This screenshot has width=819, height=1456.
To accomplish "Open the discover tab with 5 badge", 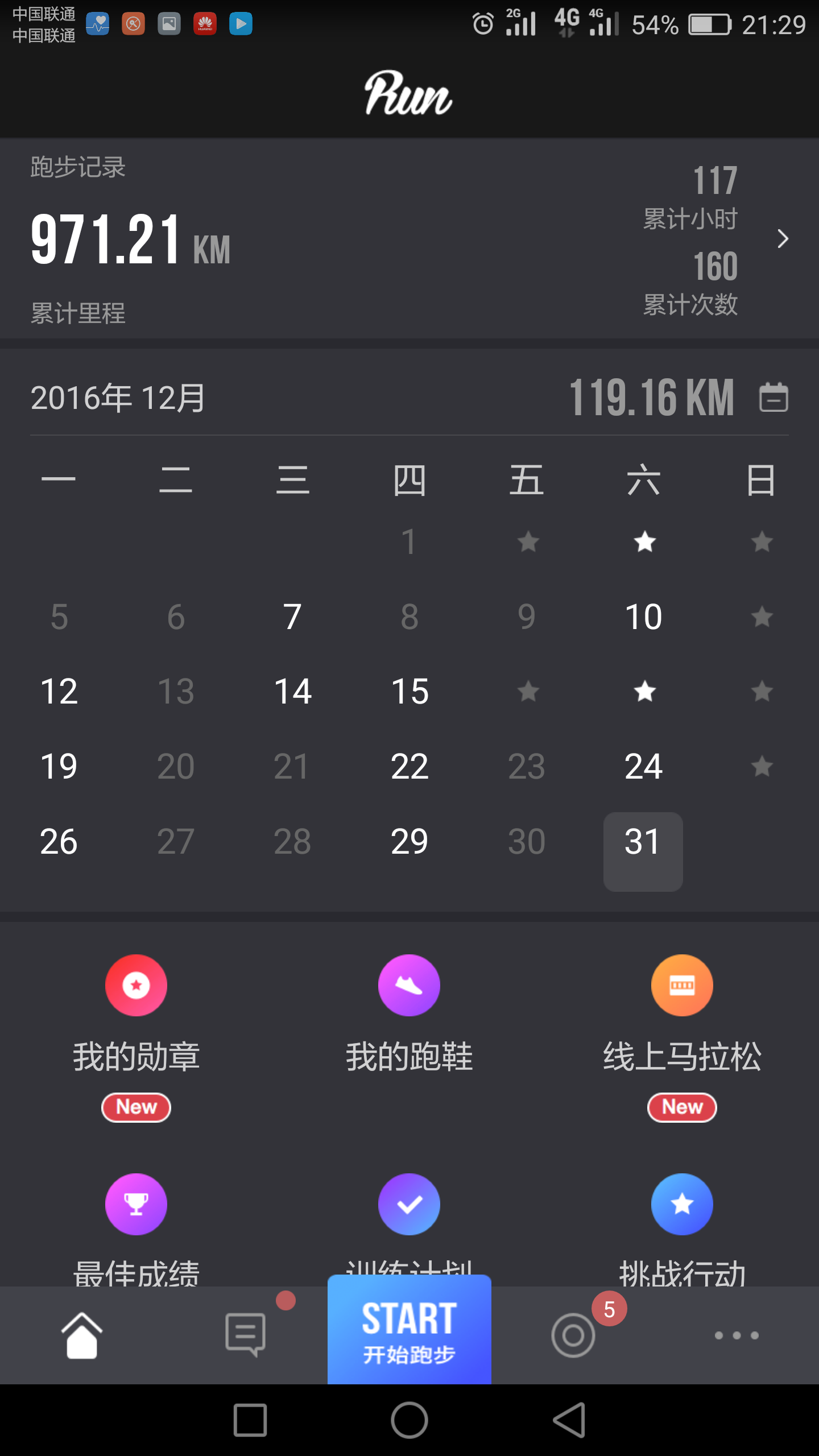I will click(x=573, y=1335).
